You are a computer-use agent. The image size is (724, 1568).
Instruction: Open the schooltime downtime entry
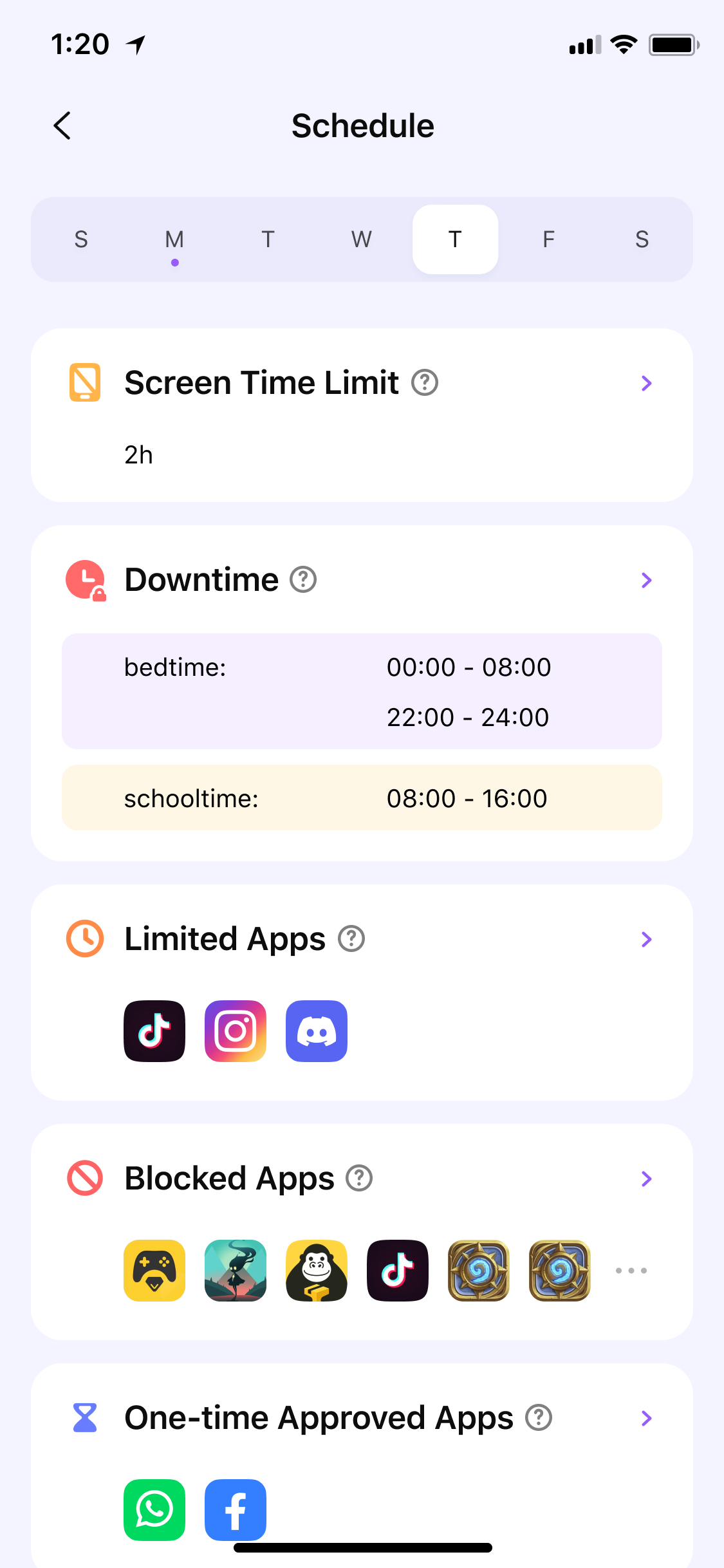pos(362,798)
